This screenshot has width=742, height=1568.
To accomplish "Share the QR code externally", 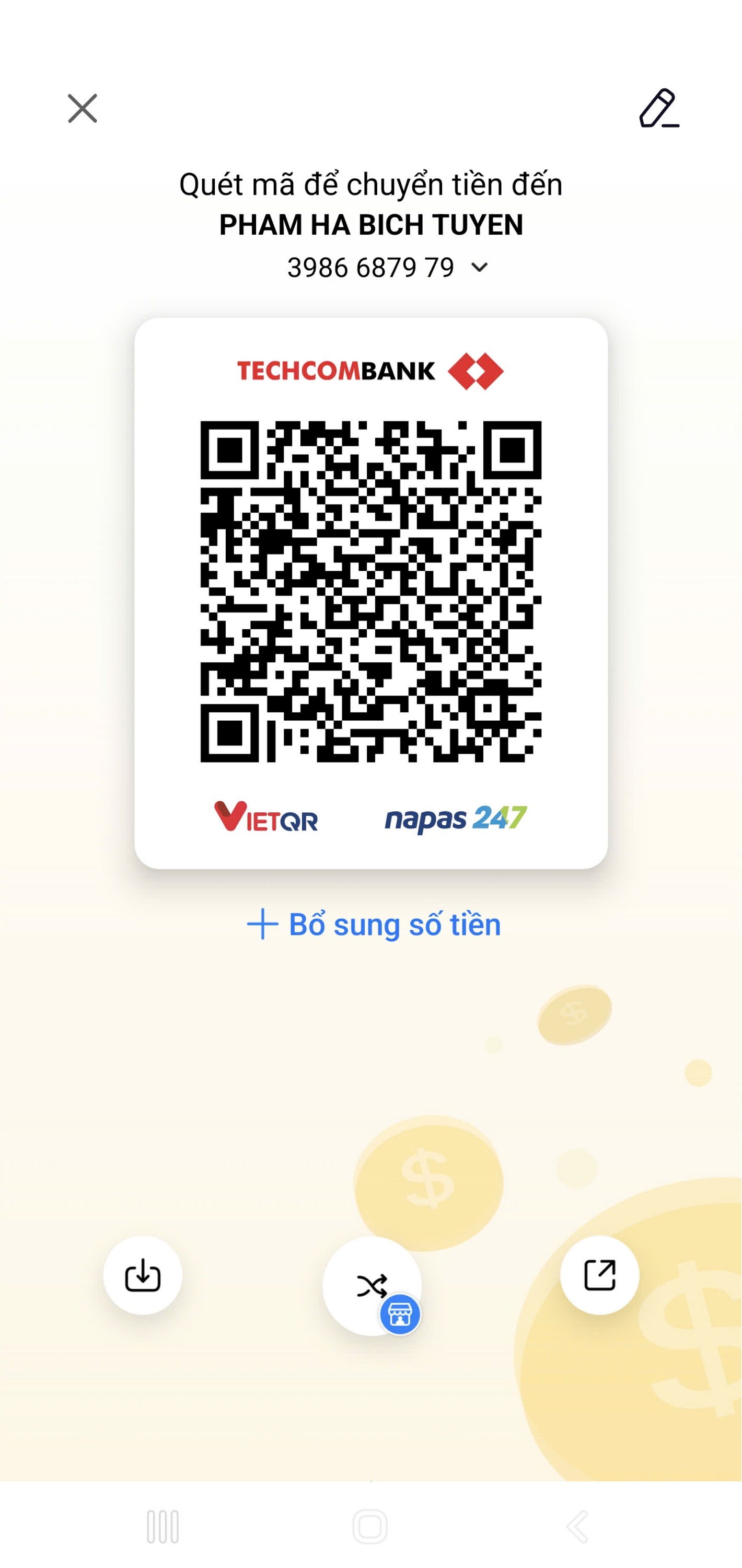I will (599, 1275).
